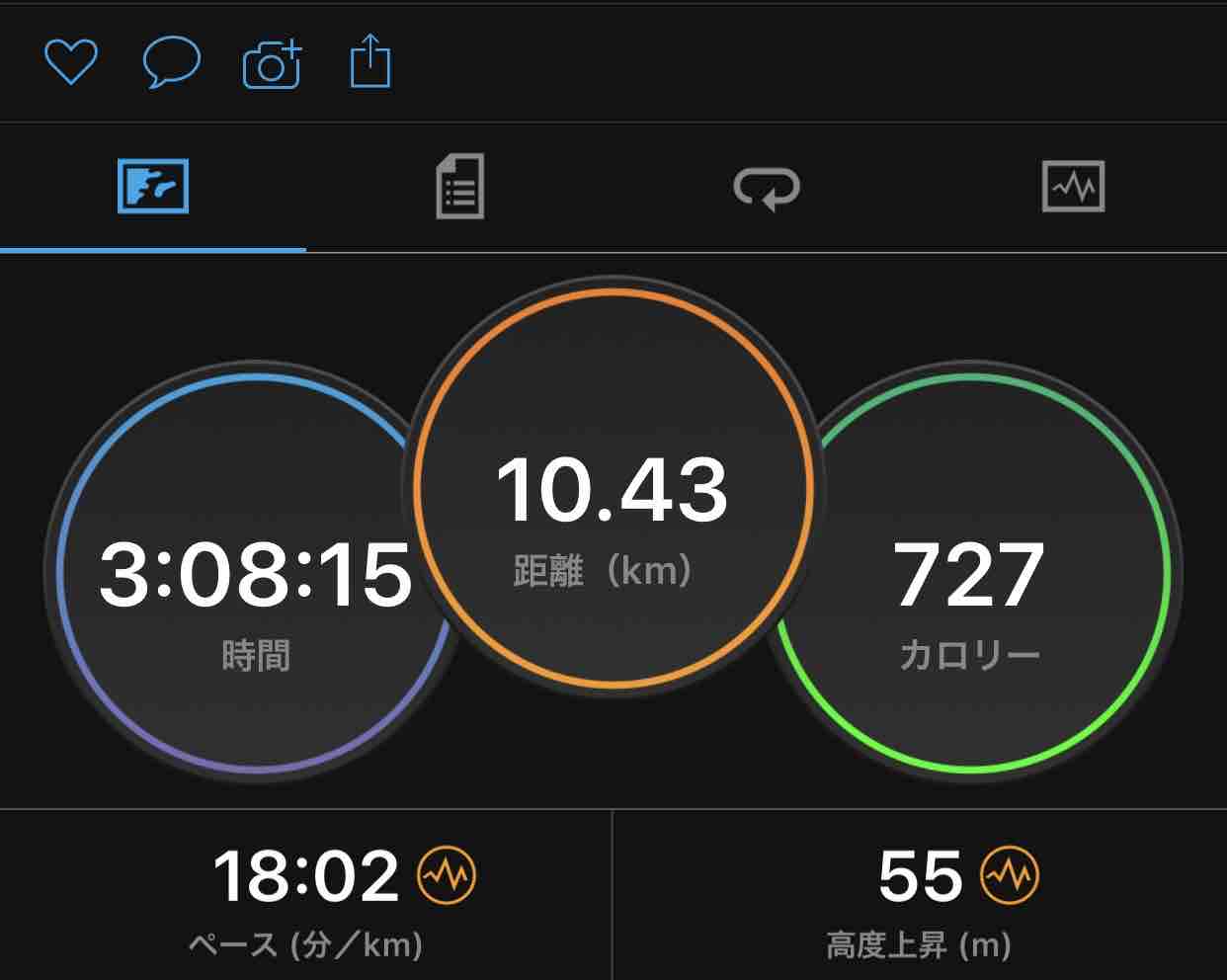The width and height of the screenshot is (1227, 980).
Task: Open the pace chart icon beside 18:02
Action: click(x=447, y=875)
